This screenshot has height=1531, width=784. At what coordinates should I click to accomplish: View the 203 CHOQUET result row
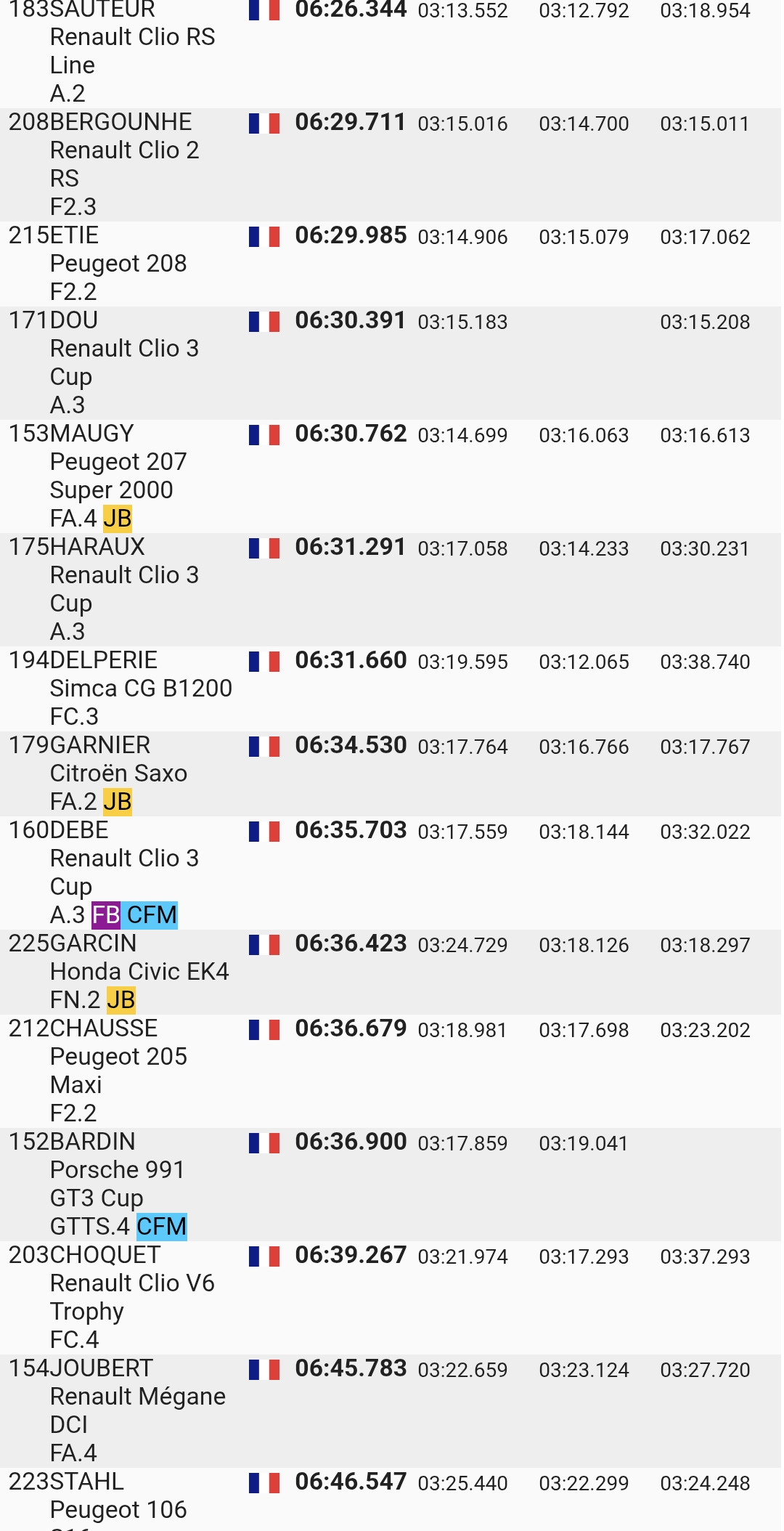(x=392, y=1298)
